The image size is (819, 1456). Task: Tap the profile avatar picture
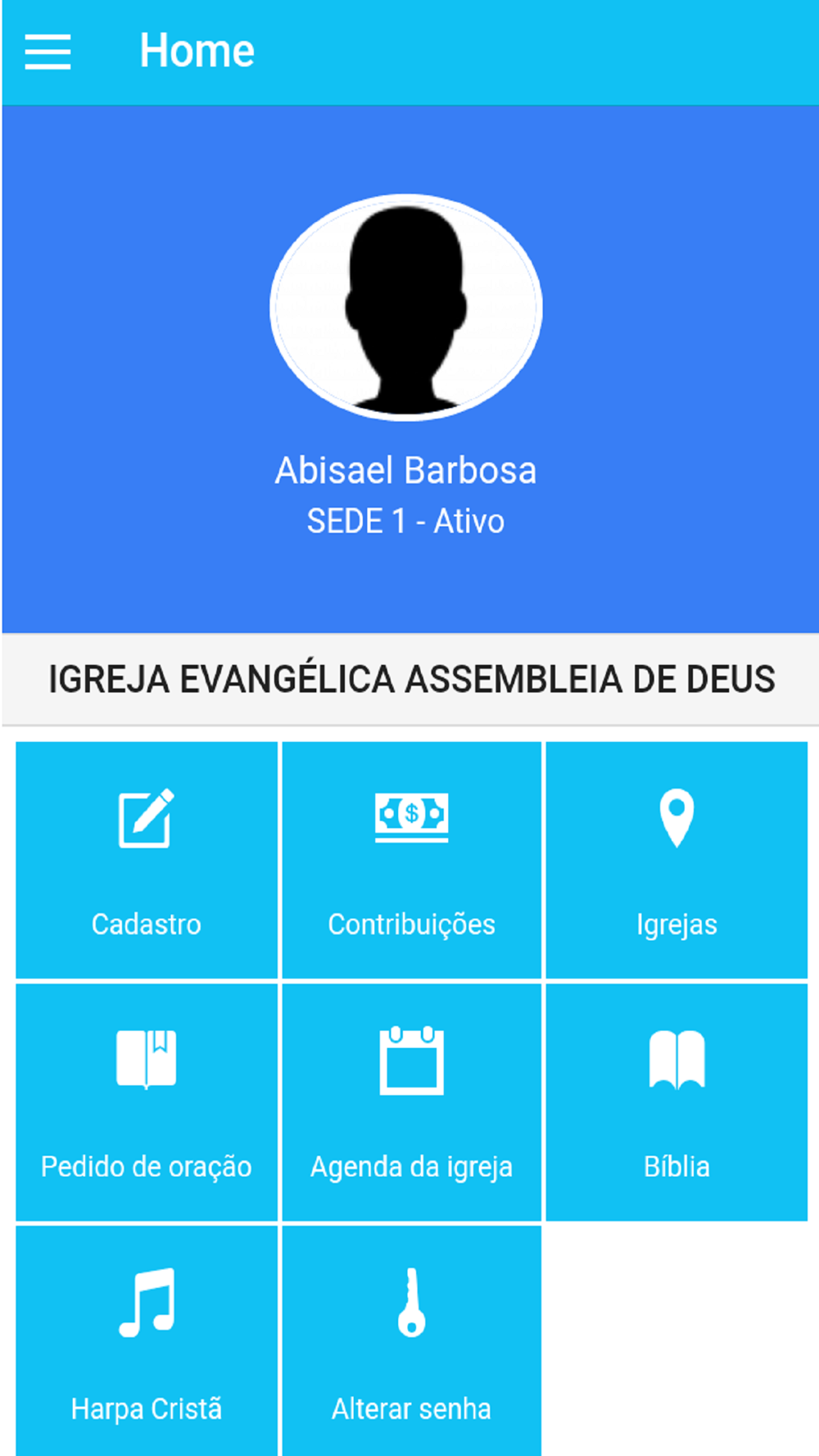pos(406,307)
